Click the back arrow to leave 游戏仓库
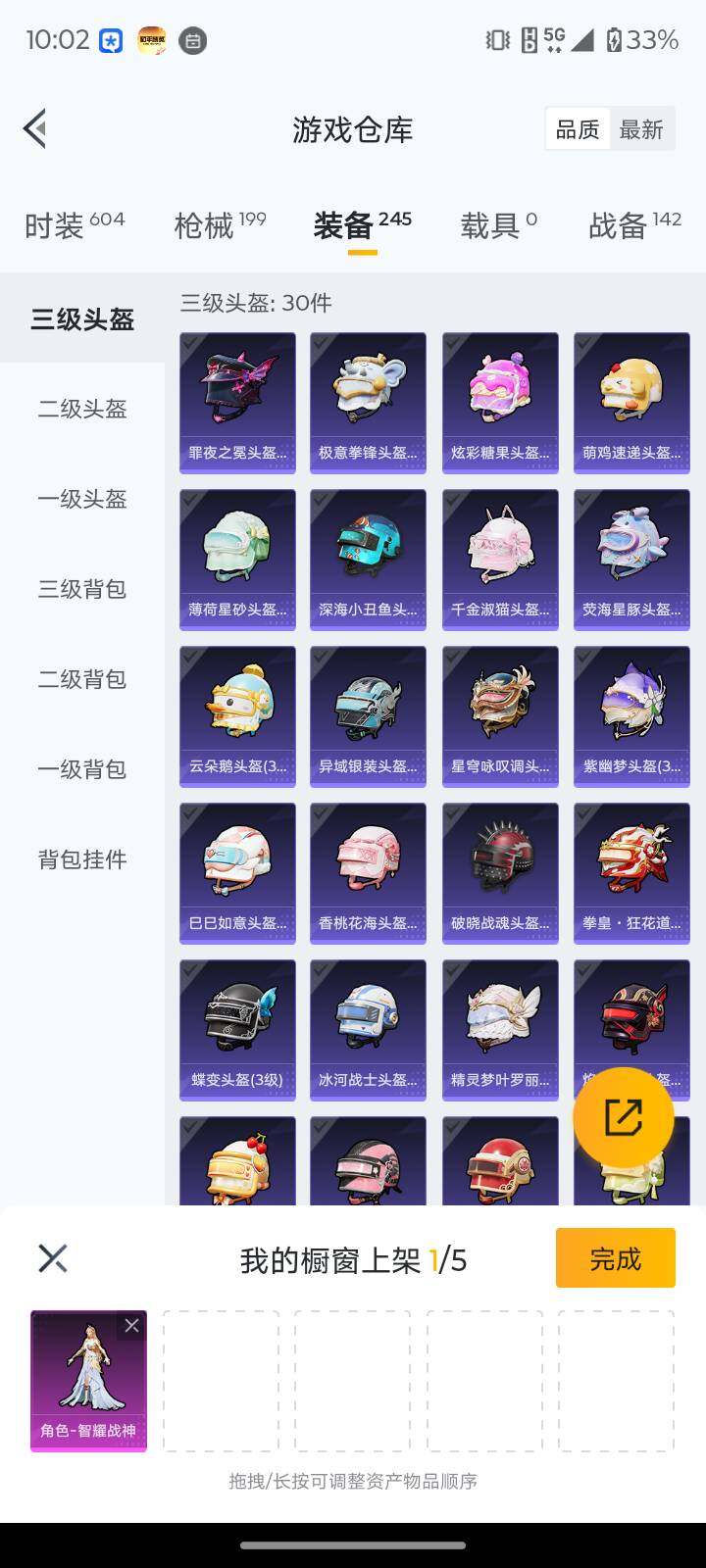Viewport: 706px width, 1568px height. coord(34,128)
